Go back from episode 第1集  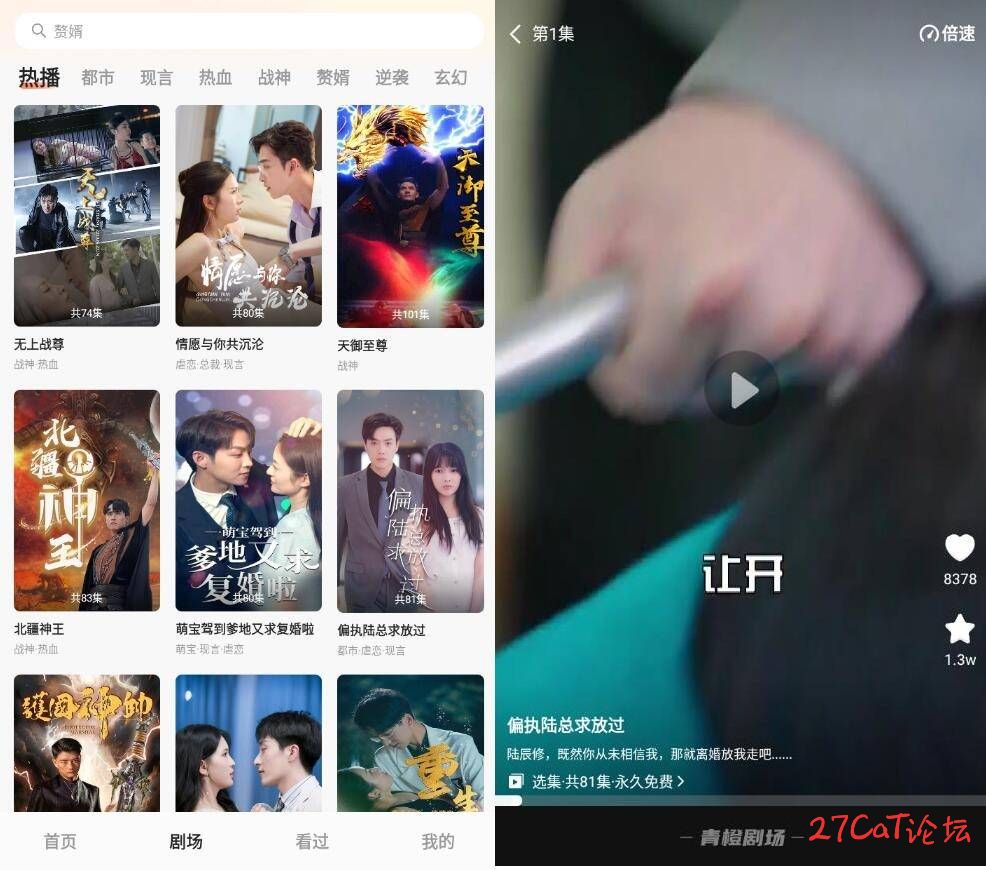(516, 34)
